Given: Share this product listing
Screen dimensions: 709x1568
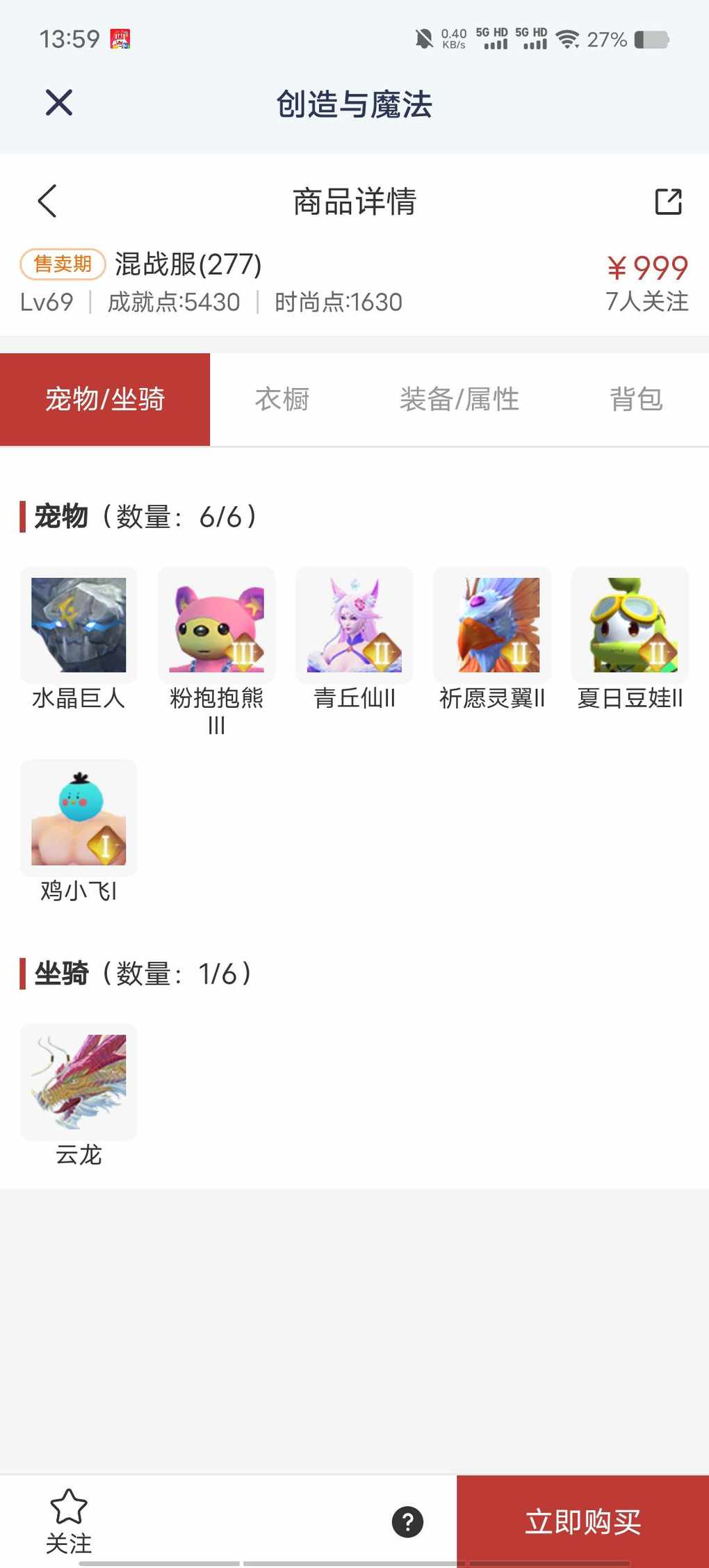Looking at the screenshot, I should (668, 202).
